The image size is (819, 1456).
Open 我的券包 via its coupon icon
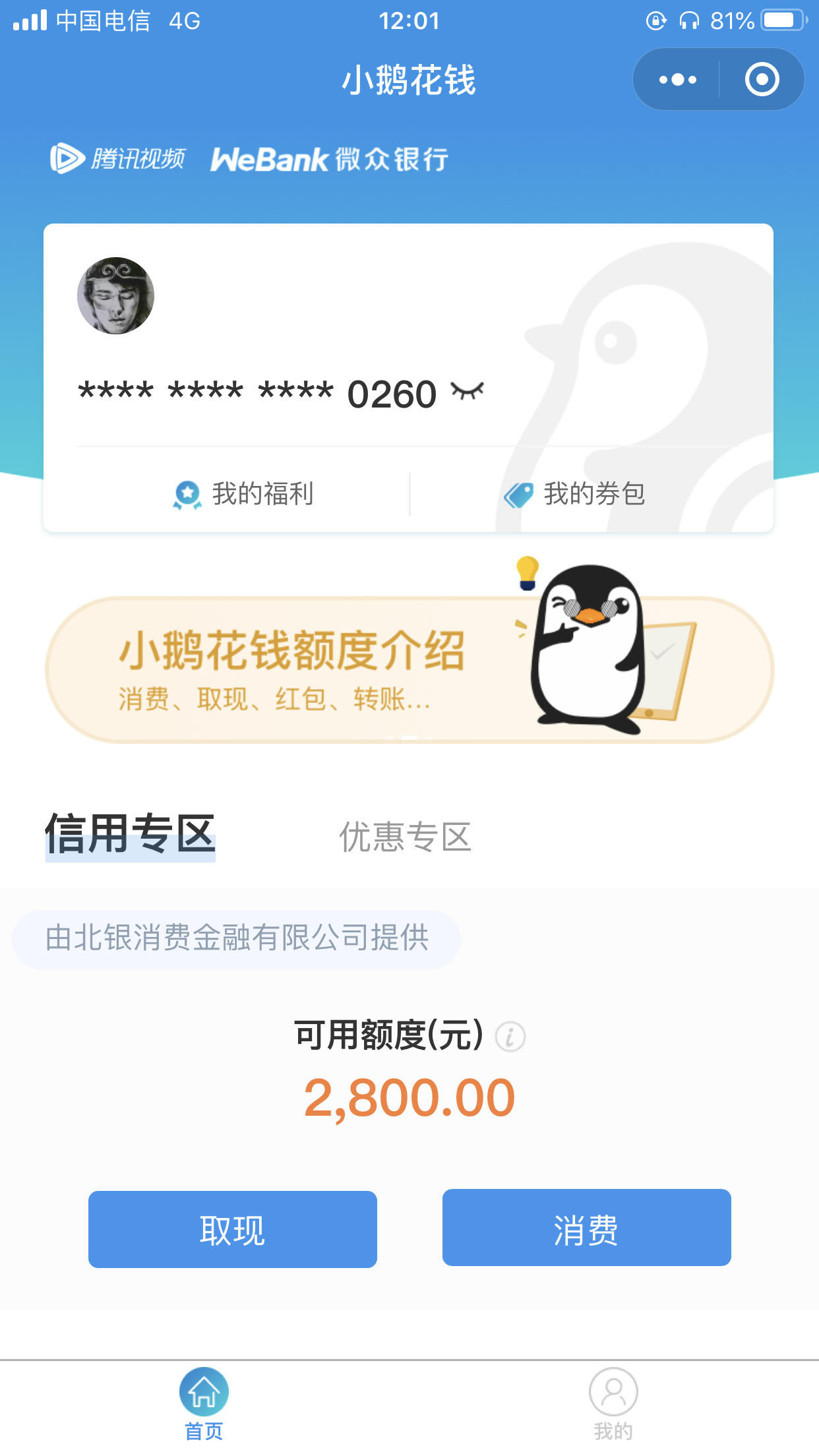click(x=521, y=494)
